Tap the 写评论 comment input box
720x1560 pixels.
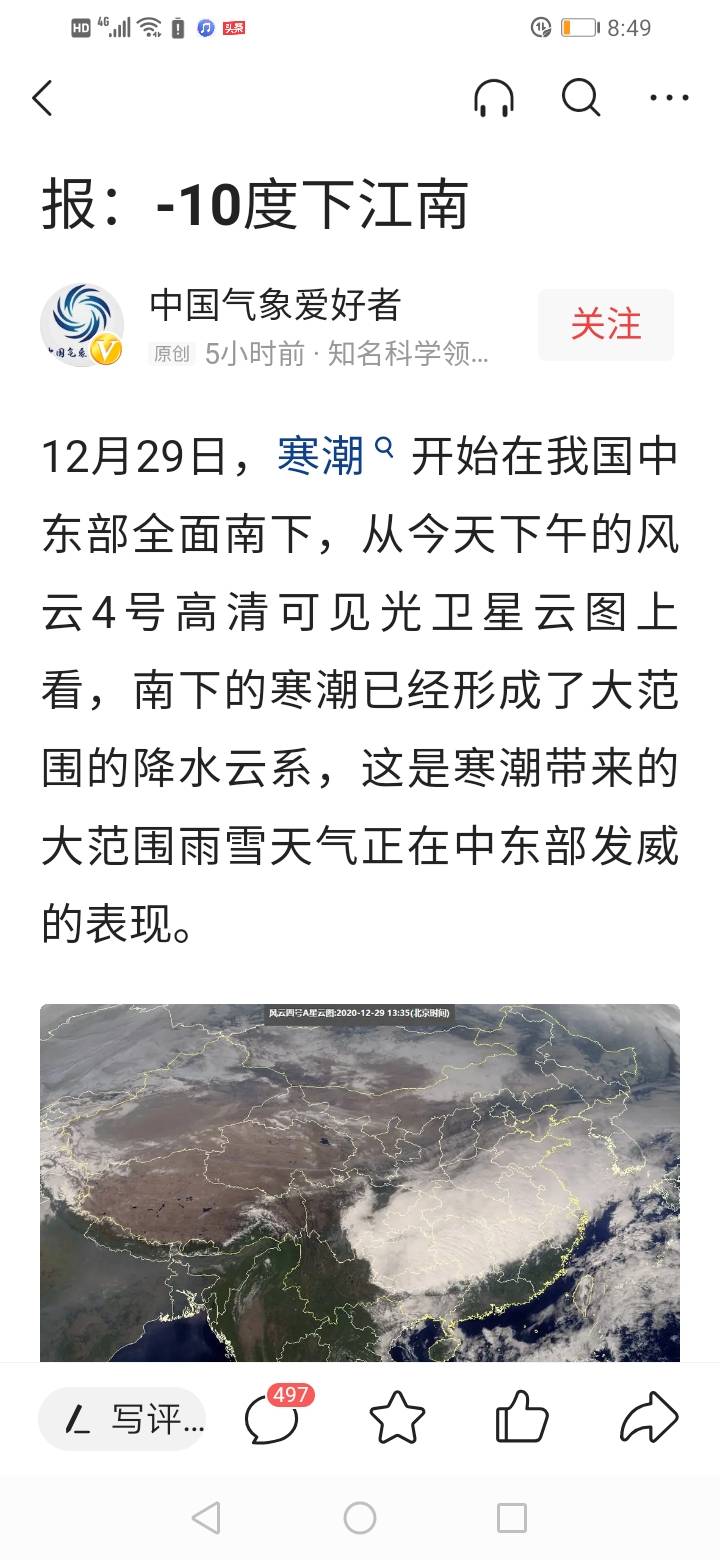122,1419
